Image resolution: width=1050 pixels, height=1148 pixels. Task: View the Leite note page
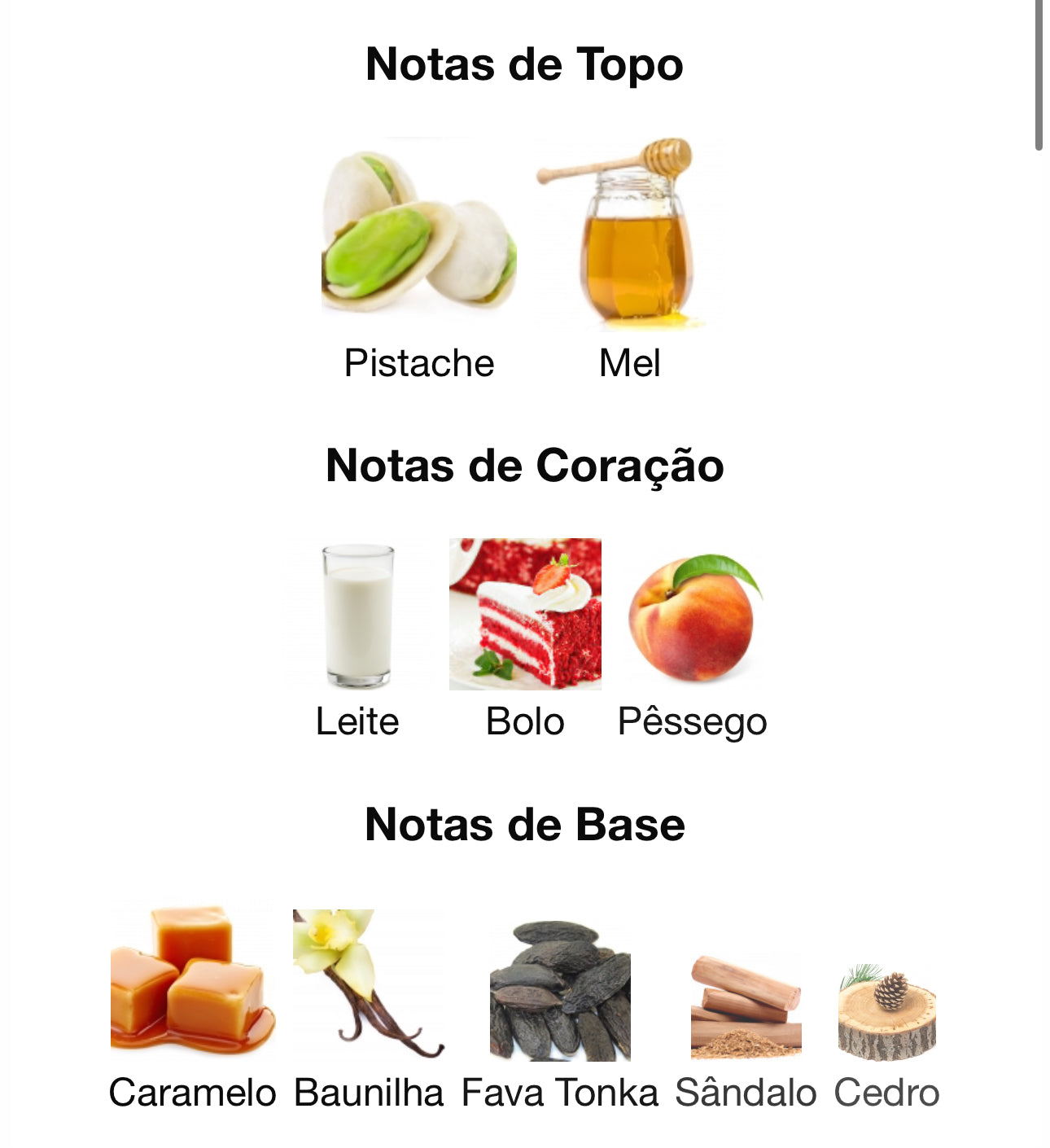pos(357,616)
